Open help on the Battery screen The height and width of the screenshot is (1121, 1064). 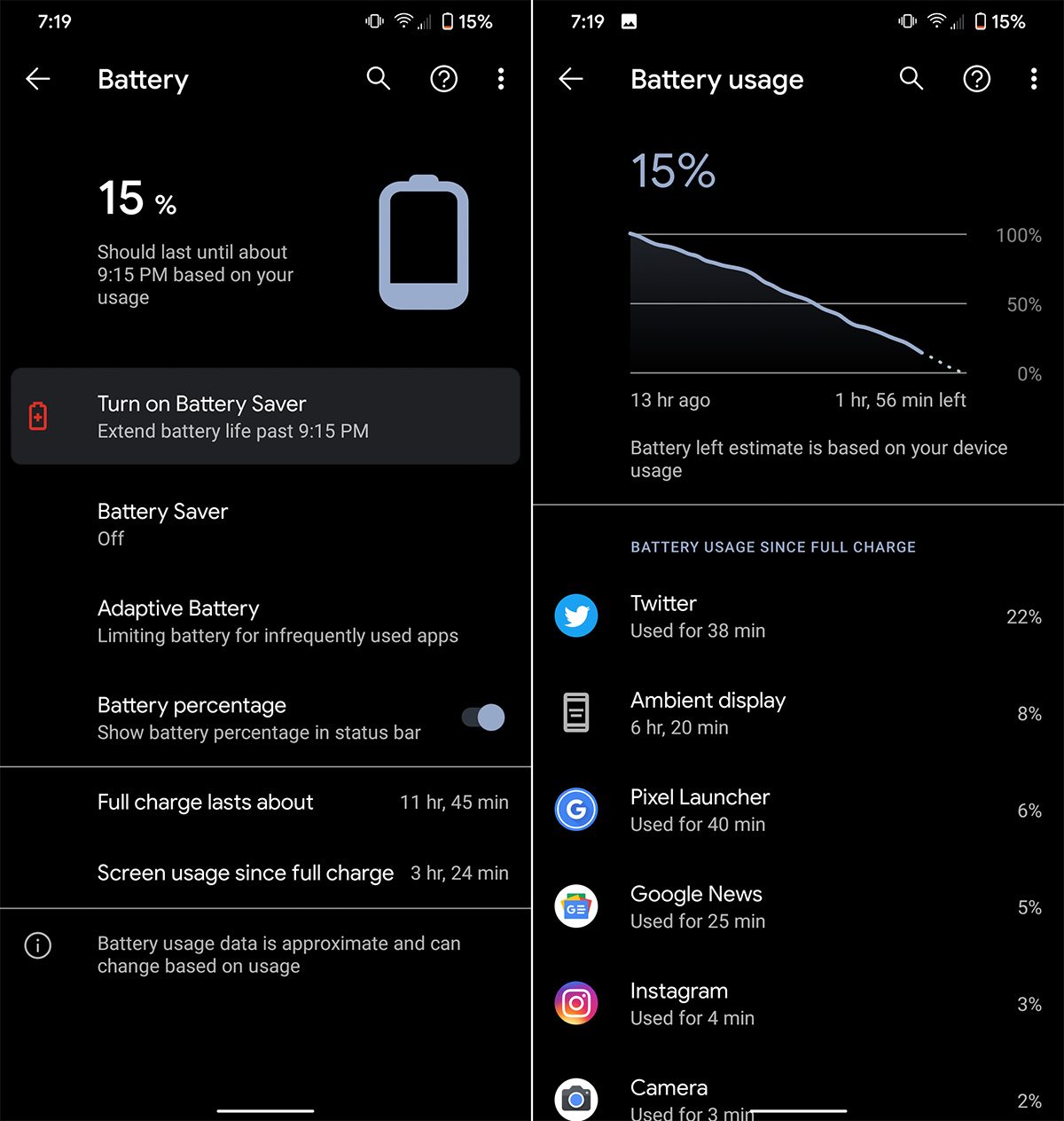pos(443,79)
